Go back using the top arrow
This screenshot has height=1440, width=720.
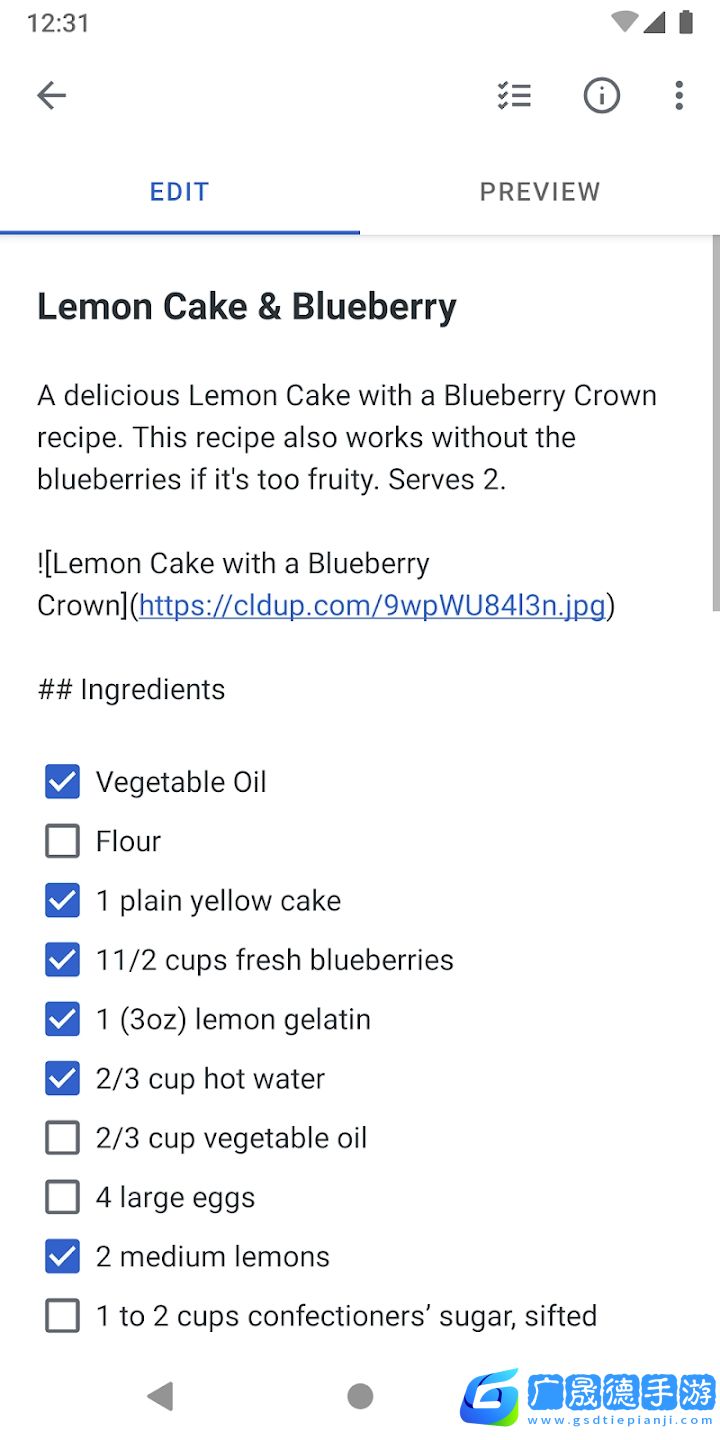pos(52,96)
